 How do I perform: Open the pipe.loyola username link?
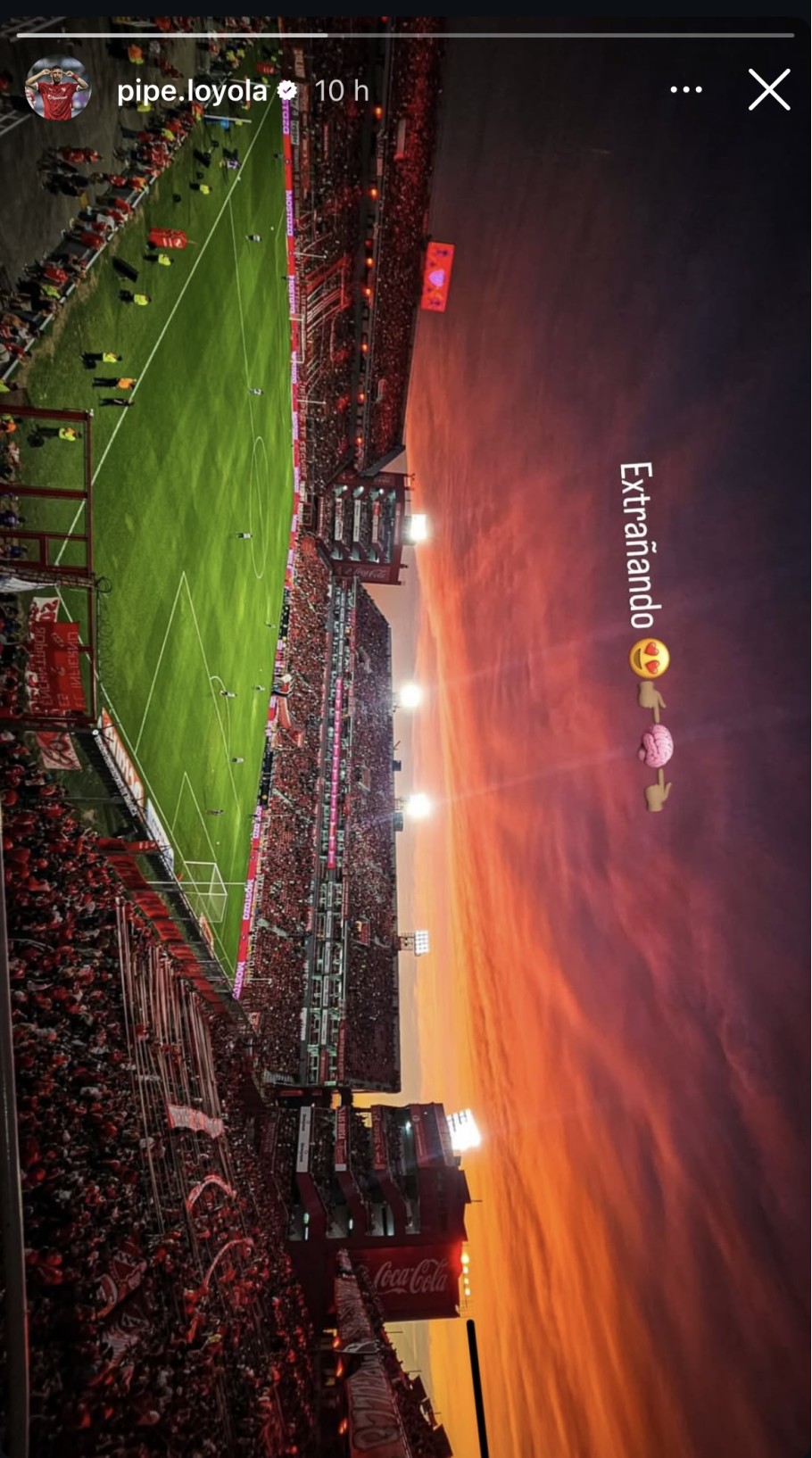(192, 91)
